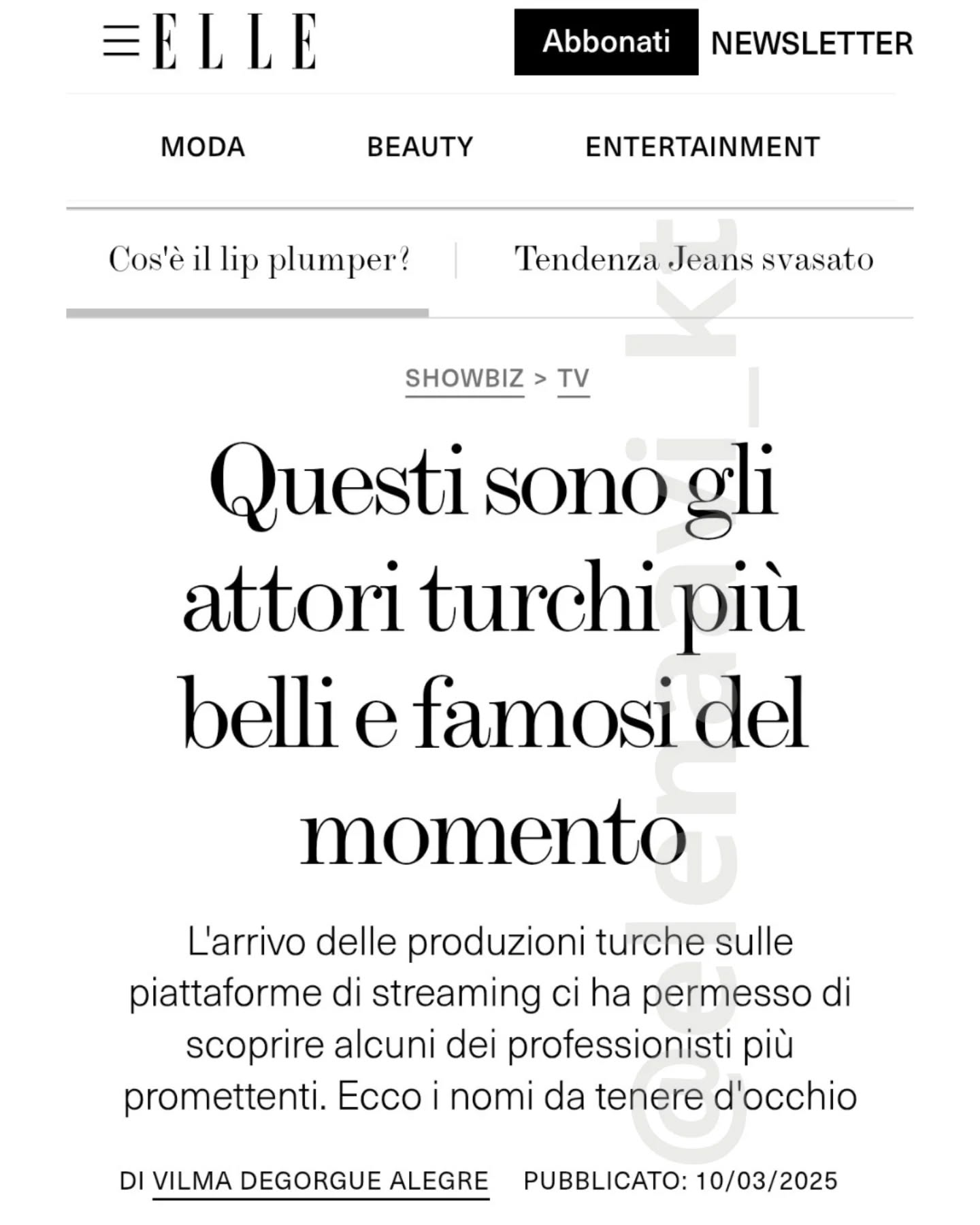This screenshot has height=1225, width=980.
Task: Tap the Abbonati button
Action: 606,42
